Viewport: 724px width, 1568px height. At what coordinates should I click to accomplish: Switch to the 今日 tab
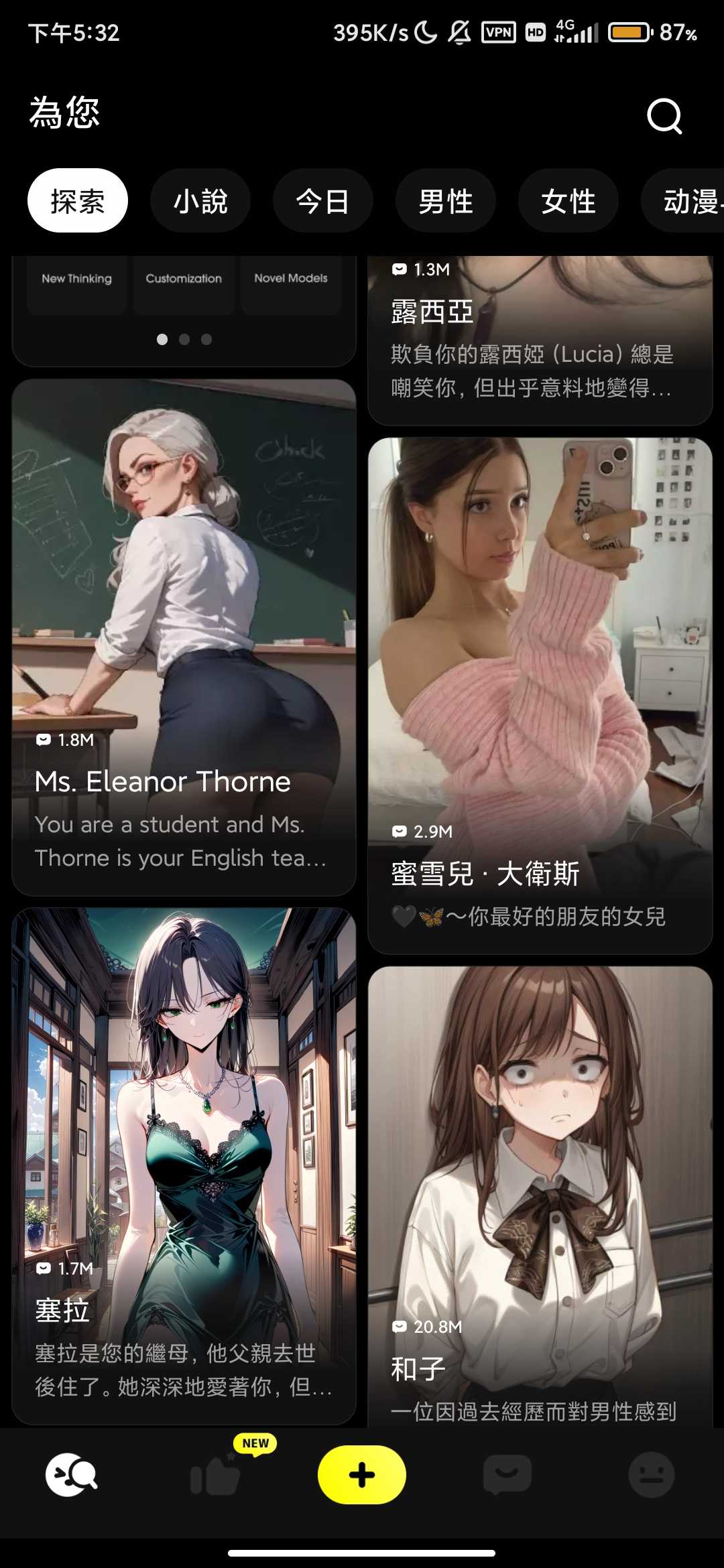click(322, 201)
